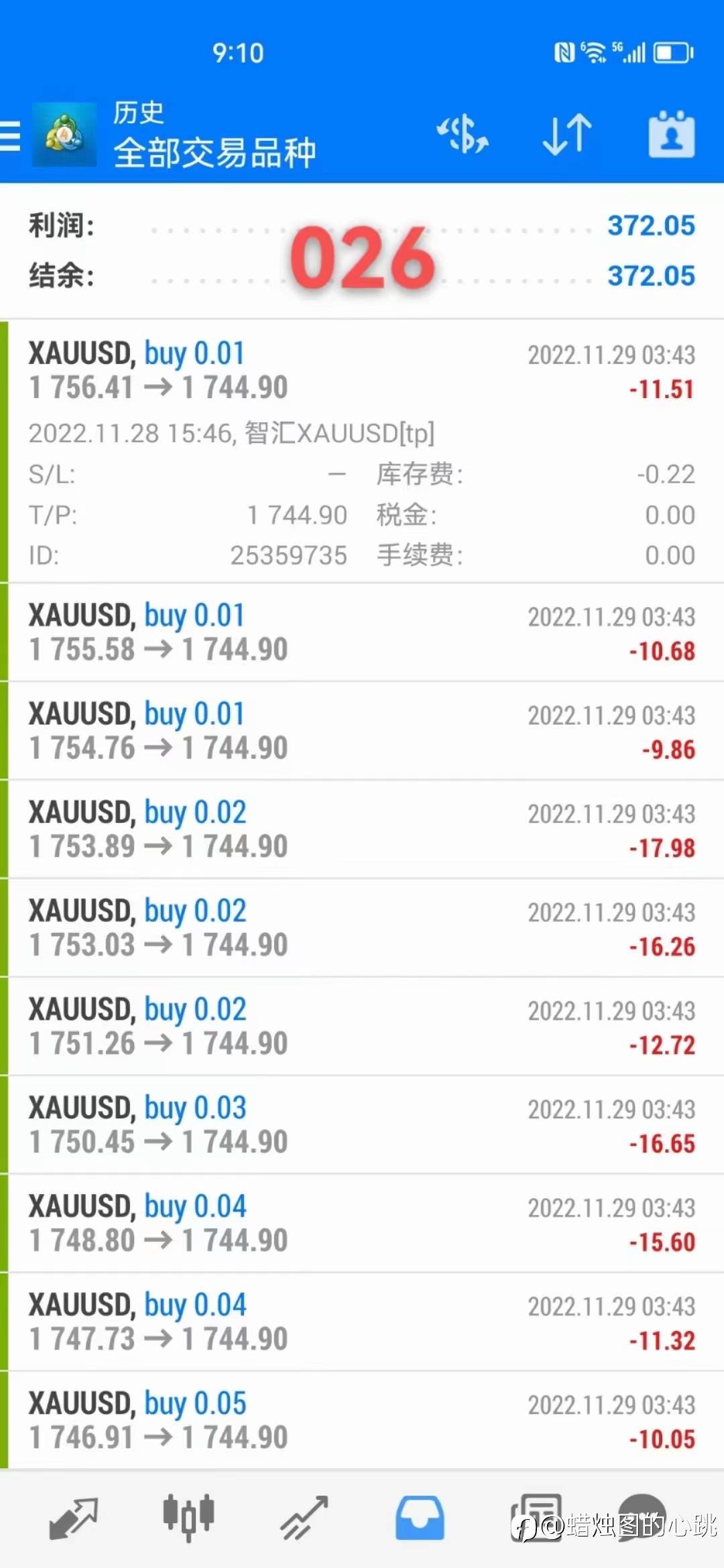
Task: Expand the trade opened at 1 755.58
Action: click(362, 633)
